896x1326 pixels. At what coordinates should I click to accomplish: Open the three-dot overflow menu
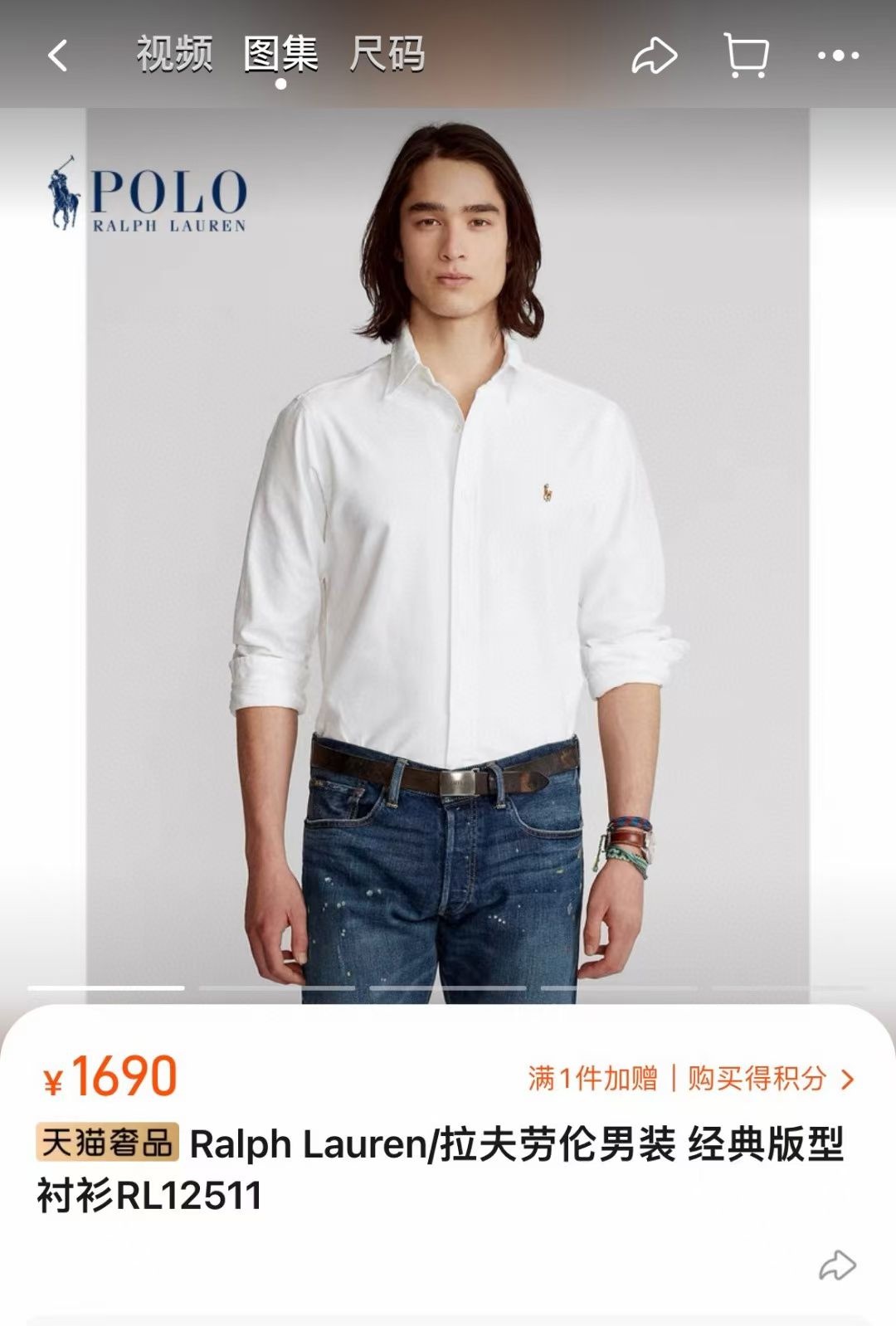pyautogui.click(x=838, y=56)
